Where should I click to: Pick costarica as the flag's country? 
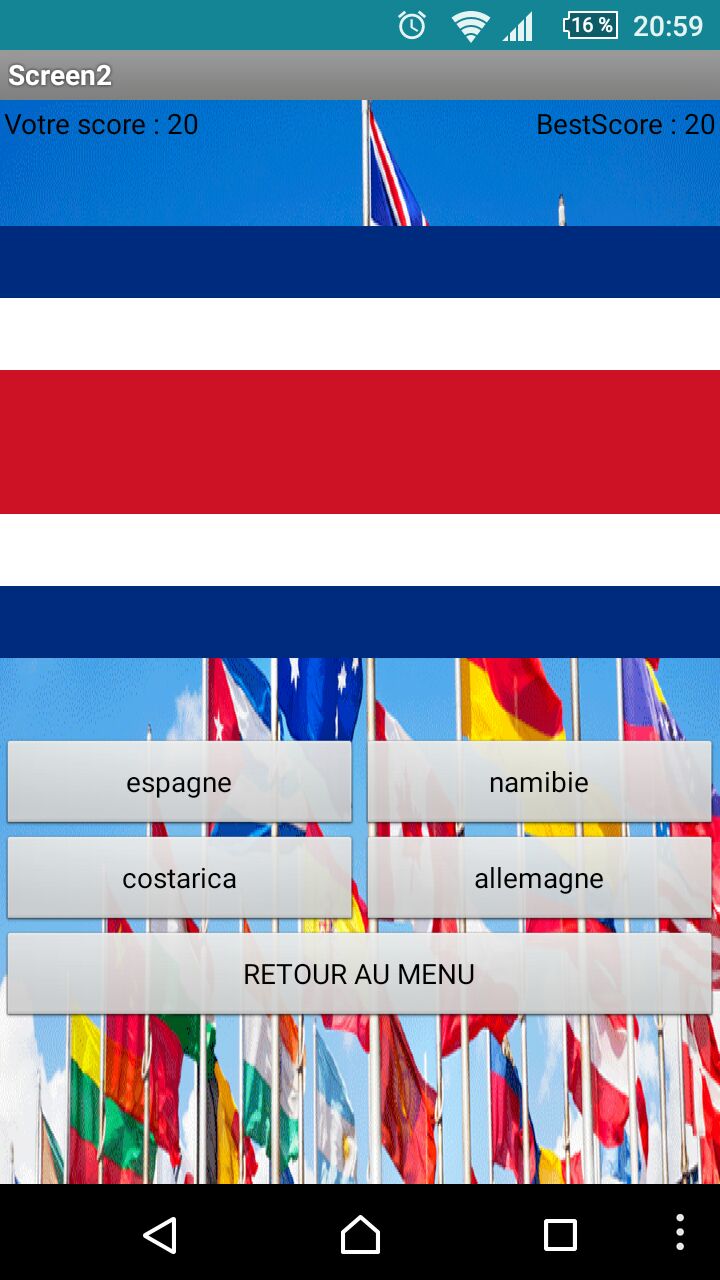tap(179, 878)
